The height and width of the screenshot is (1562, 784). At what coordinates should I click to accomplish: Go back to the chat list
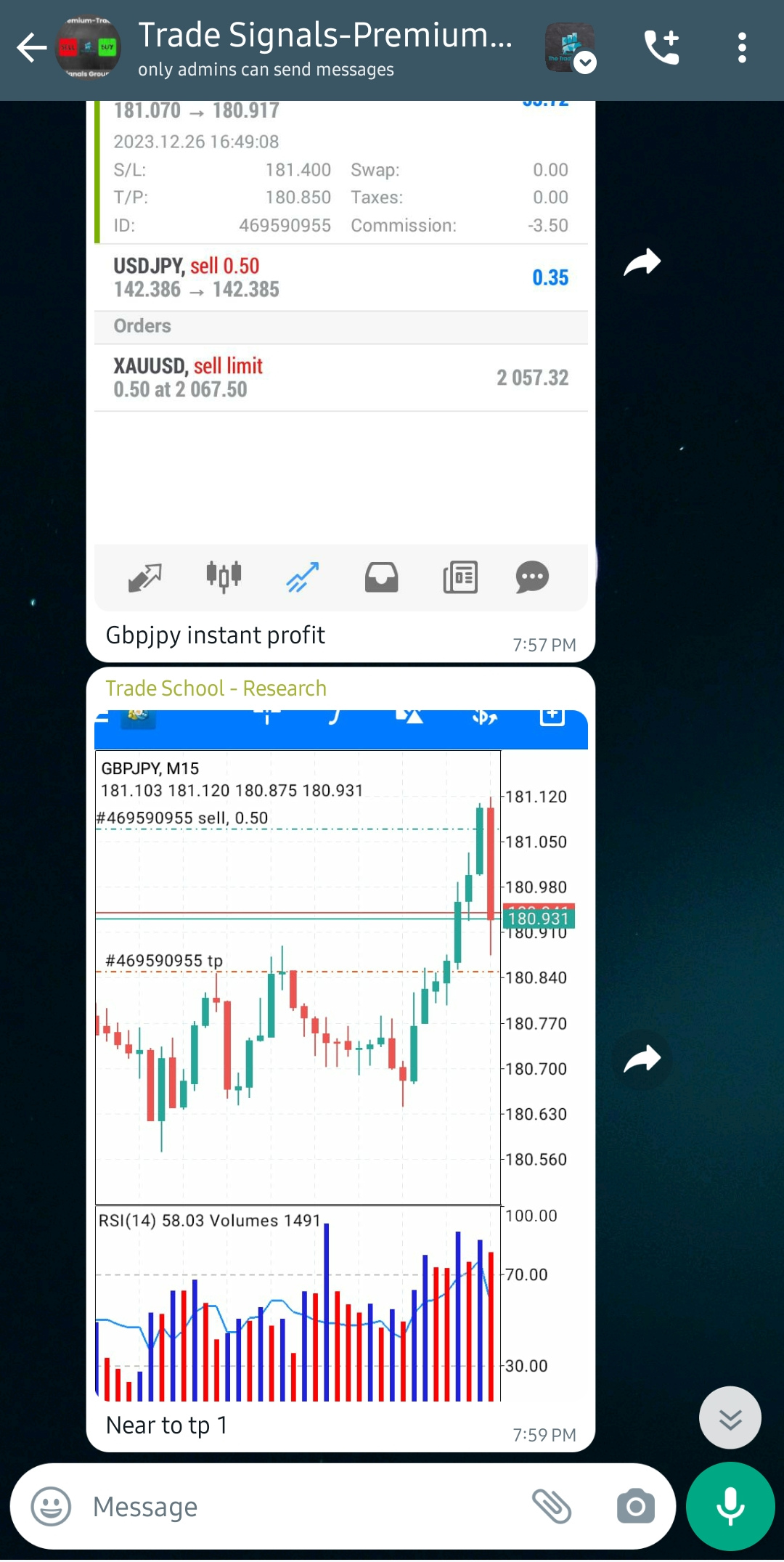pos(30,49)
